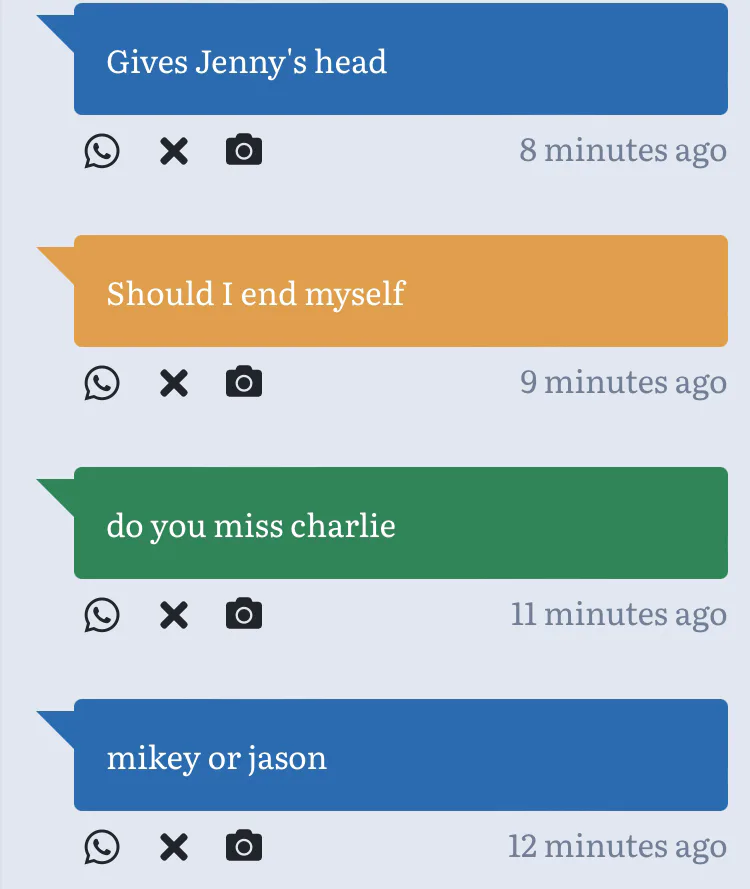This screenshot has width=750, height=889.
Task: Share 'mikey or jason' on X
Action: [x=174, y=847]
